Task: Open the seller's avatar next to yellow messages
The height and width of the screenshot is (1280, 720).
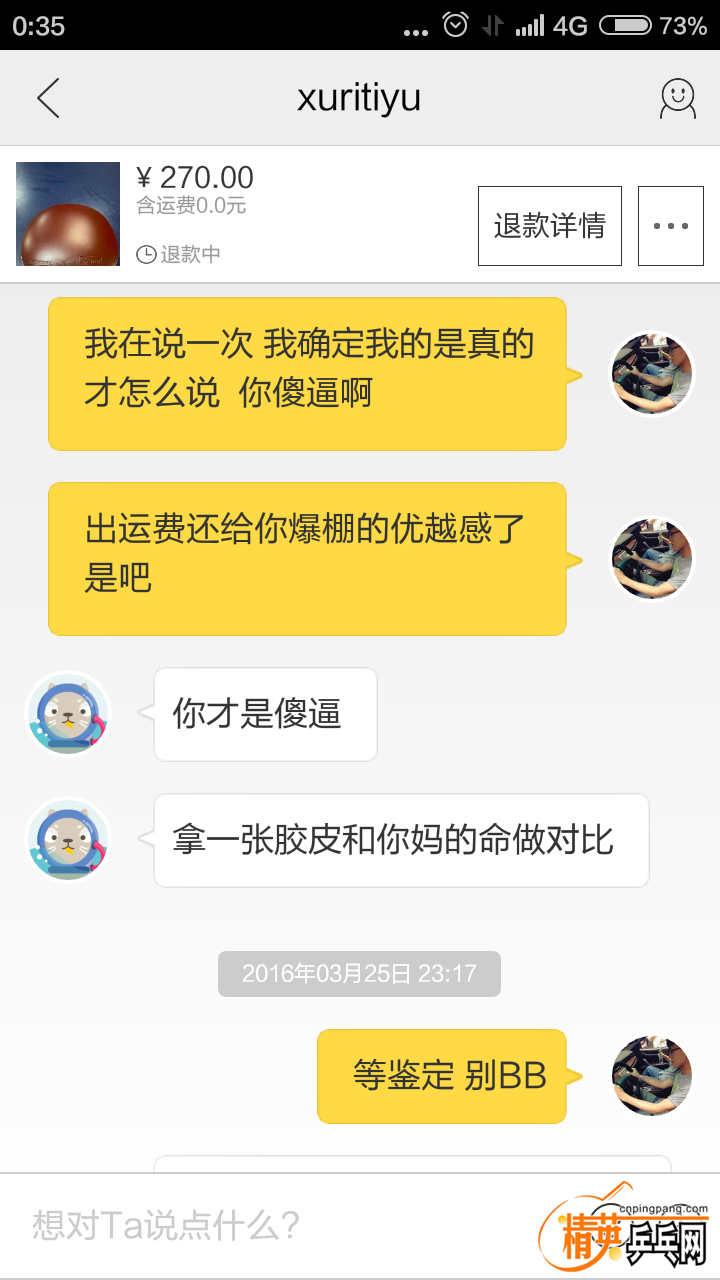Action: 651,374
